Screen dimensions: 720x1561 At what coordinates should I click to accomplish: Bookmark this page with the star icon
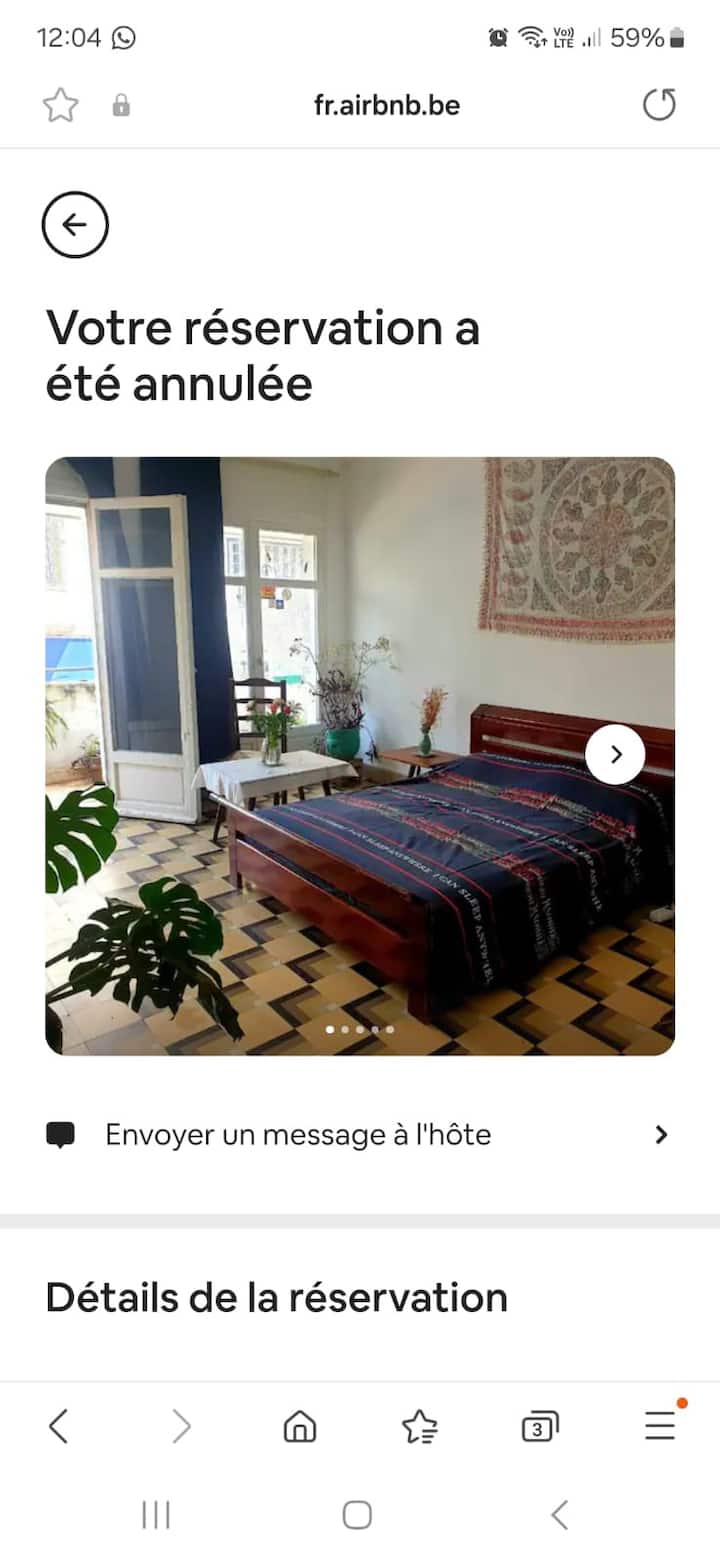click(60, 105)
